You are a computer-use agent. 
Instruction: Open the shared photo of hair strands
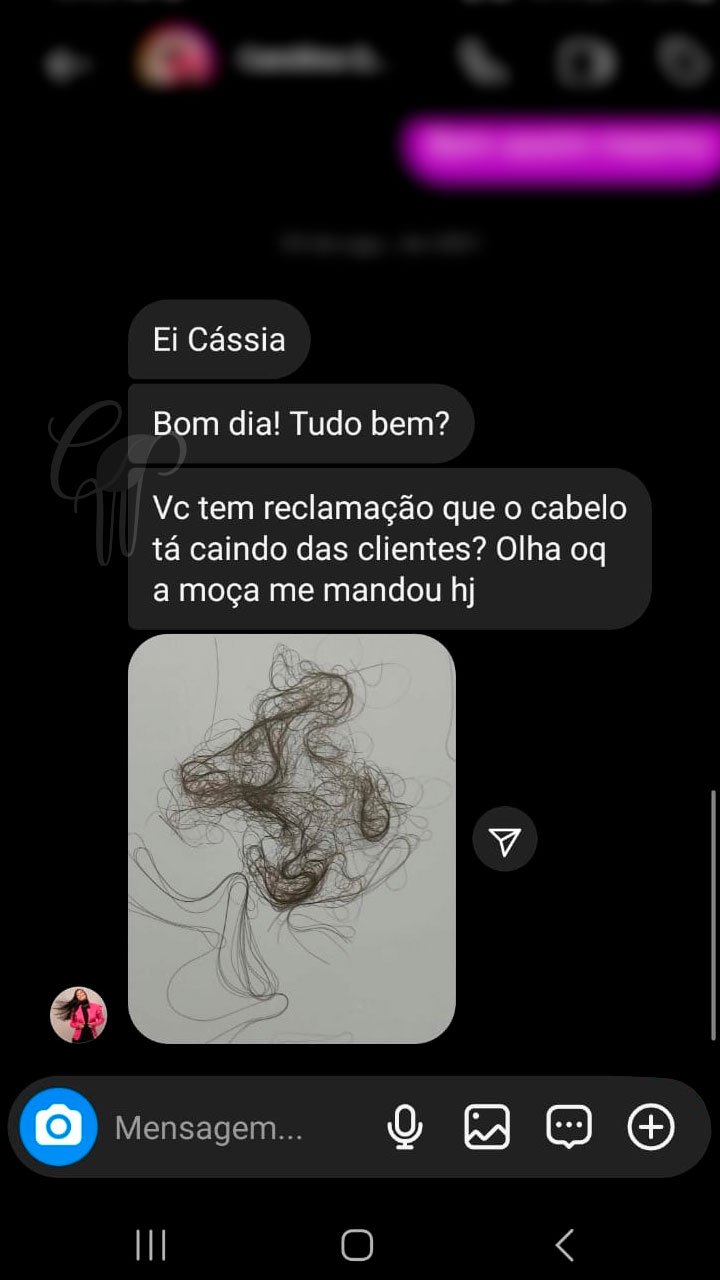290,835
